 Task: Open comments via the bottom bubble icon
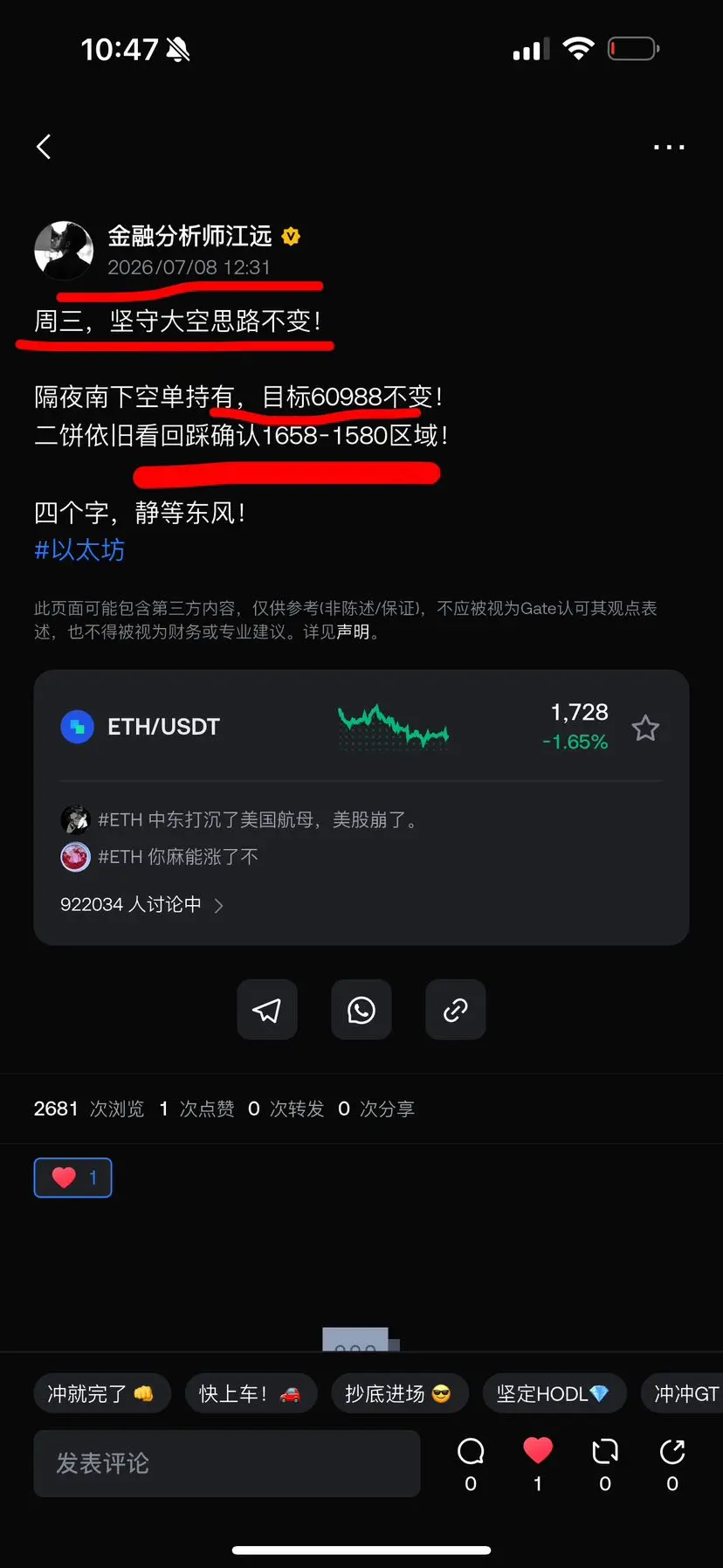click(x=471, y=1463)
